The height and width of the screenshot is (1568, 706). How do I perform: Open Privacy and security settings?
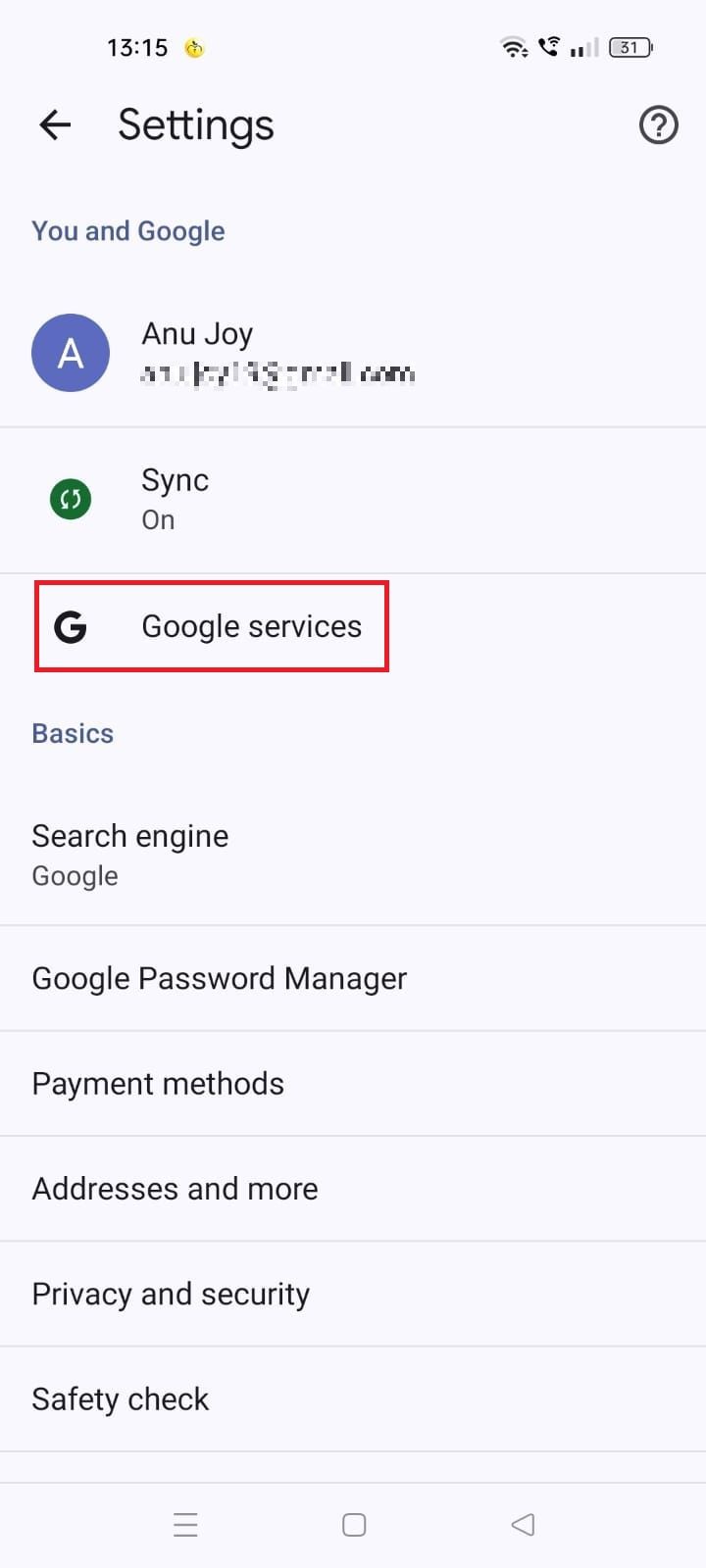pos(170,1294)
